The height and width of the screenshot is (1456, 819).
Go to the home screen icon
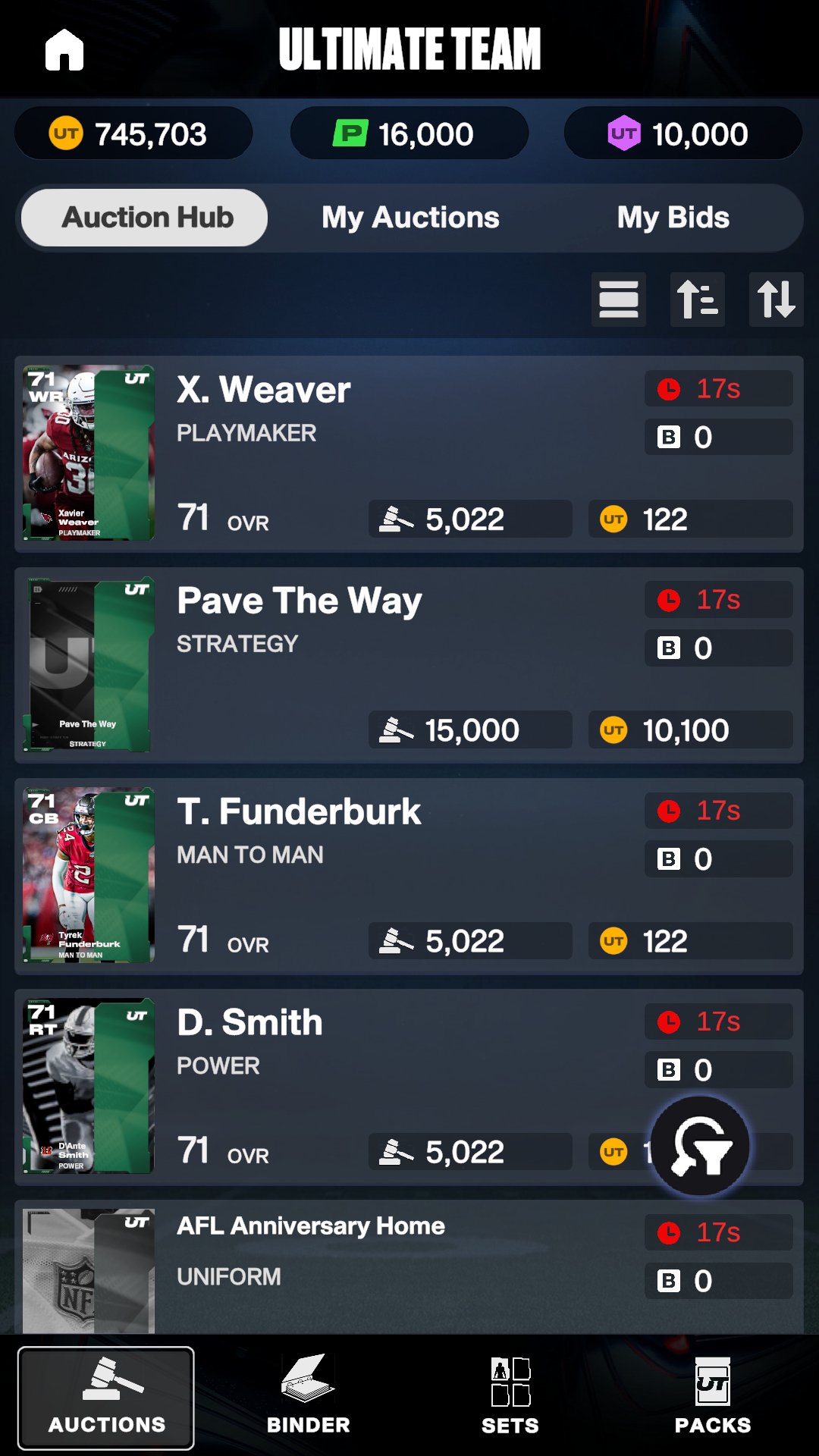tap(64, 50)
